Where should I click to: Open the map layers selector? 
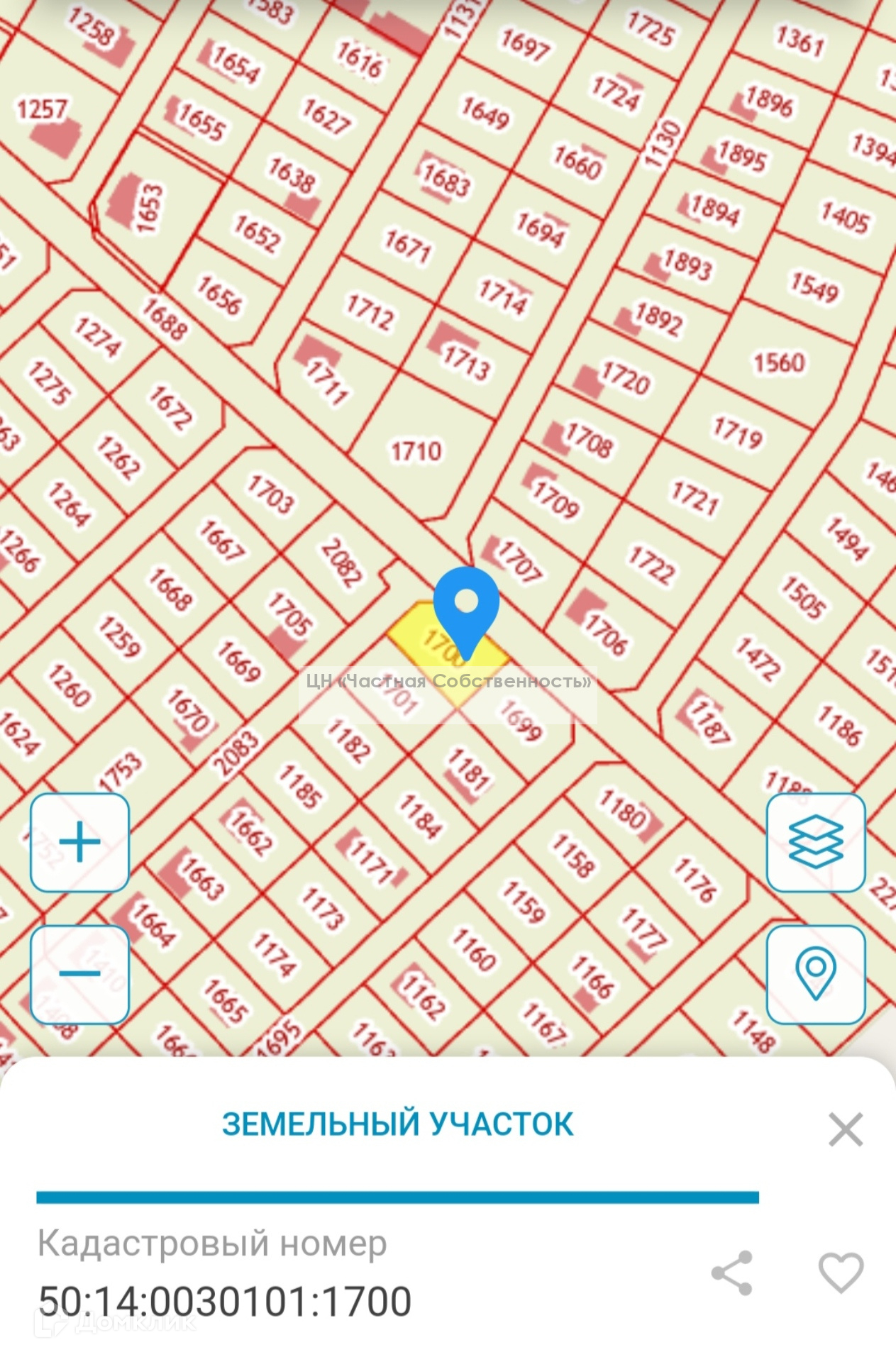[816, 842]
